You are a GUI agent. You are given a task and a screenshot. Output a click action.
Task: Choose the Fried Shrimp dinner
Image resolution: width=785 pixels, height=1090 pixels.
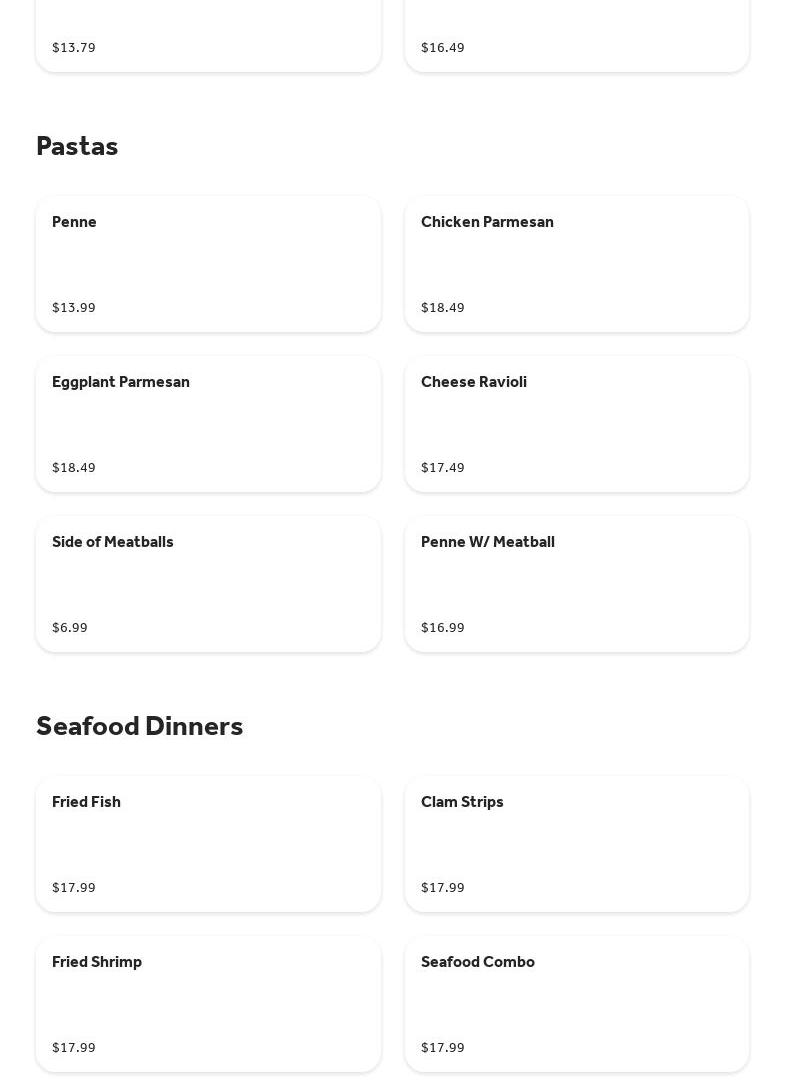pos(208,1004)
